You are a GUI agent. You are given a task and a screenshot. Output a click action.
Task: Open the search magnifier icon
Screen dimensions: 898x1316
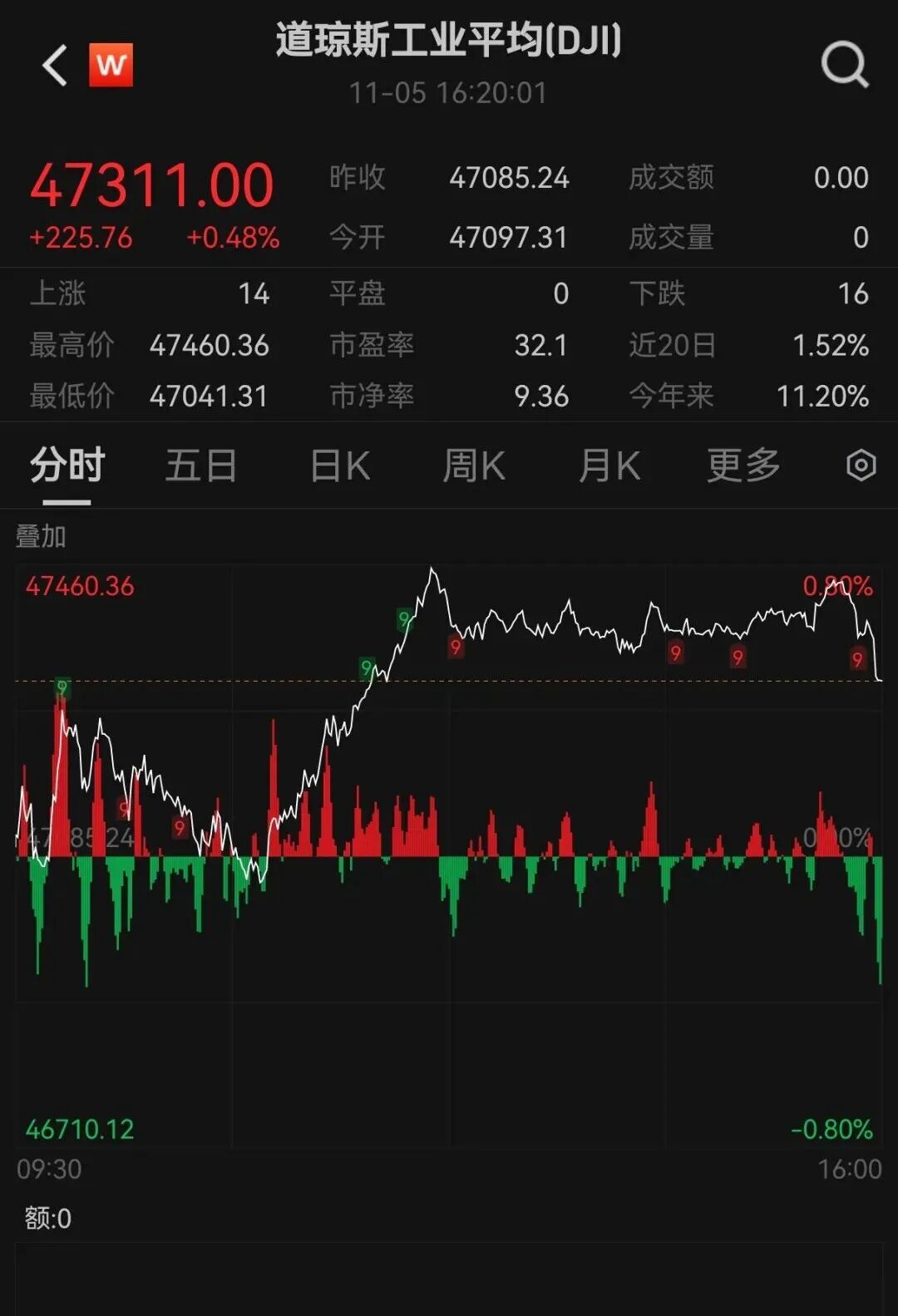[x=844, y=65]
